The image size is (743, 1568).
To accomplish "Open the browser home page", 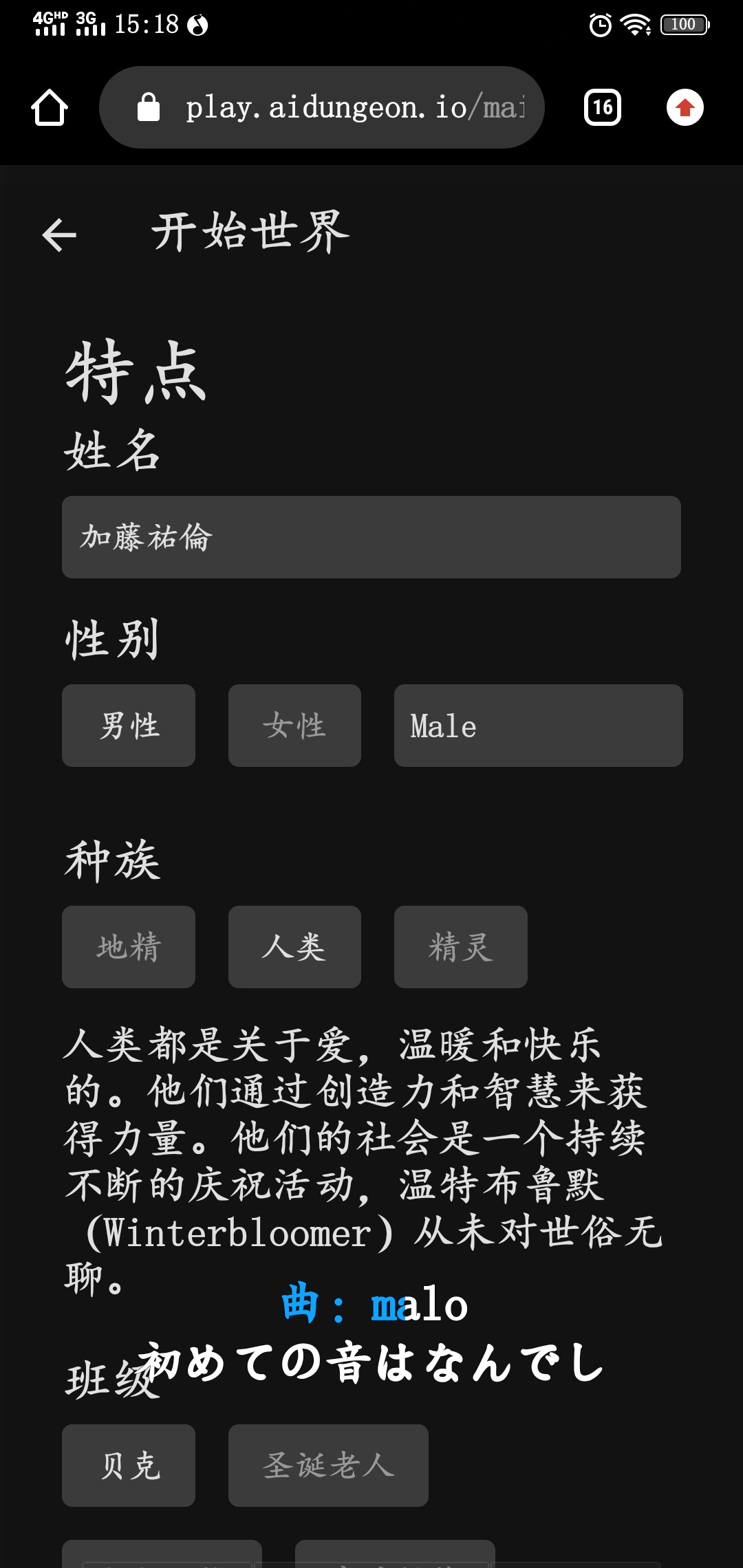I will 50,108.
